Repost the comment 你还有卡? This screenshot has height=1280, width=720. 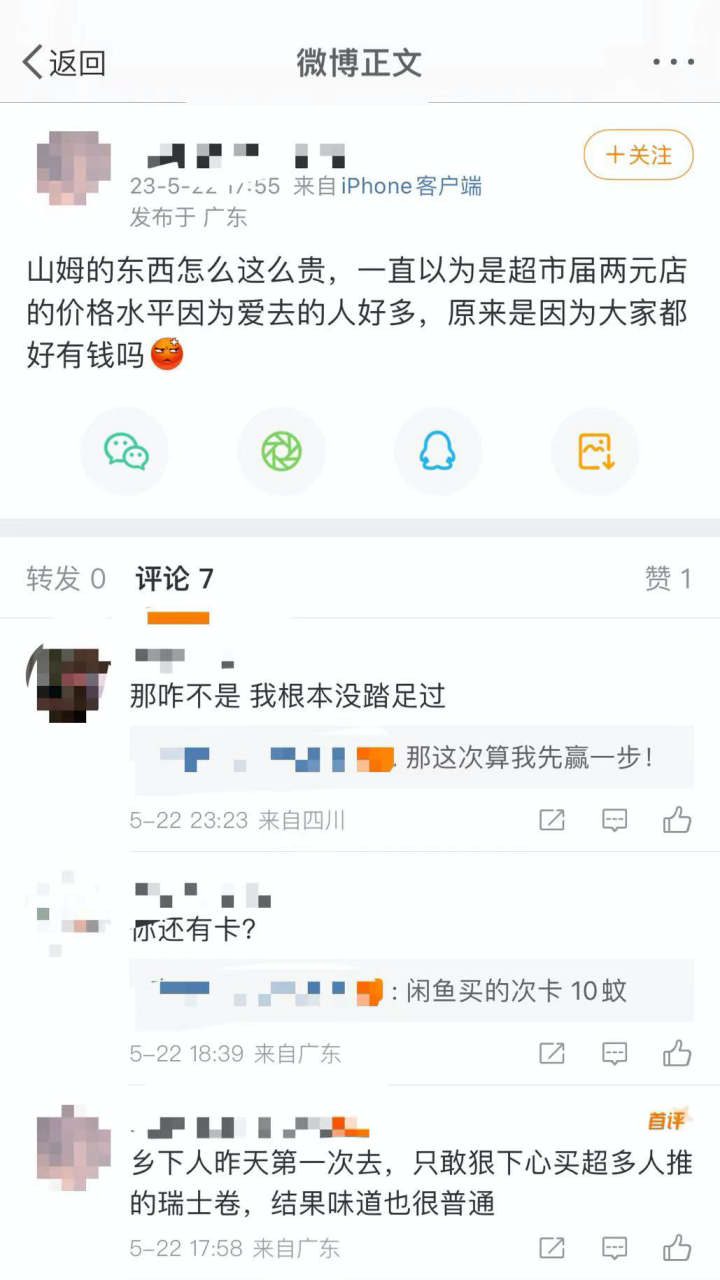point(551,1053)
